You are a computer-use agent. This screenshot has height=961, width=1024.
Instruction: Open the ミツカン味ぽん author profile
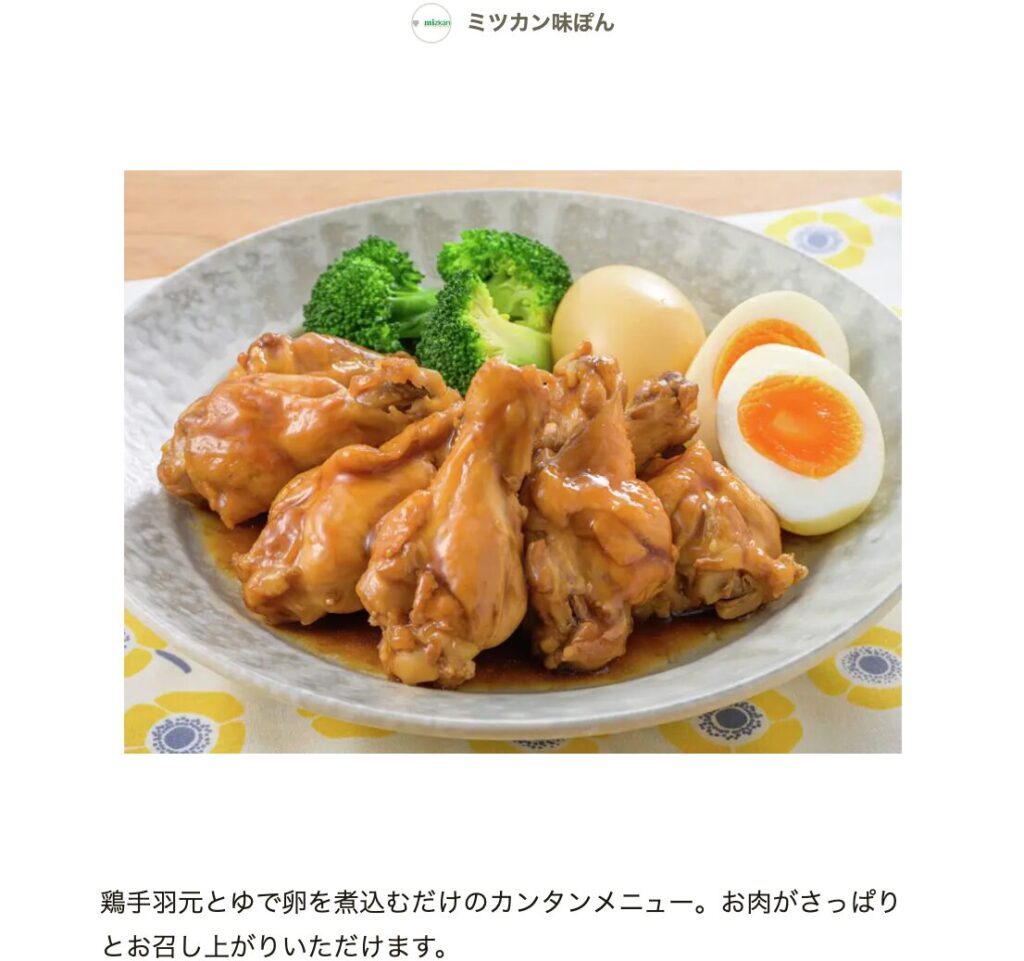(x=540, y=23)
